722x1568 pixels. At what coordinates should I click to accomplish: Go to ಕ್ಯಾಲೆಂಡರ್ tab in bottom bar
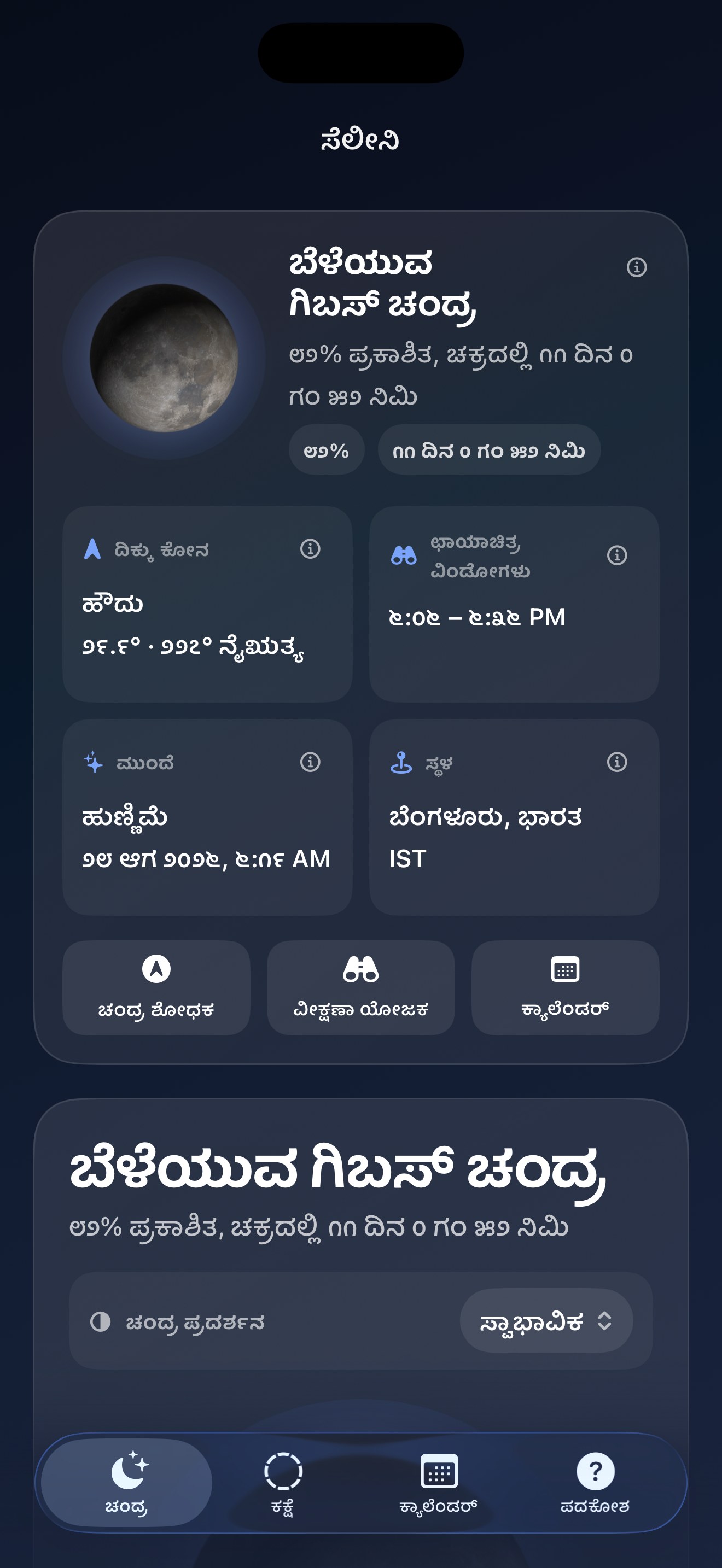pos(438,1483)
